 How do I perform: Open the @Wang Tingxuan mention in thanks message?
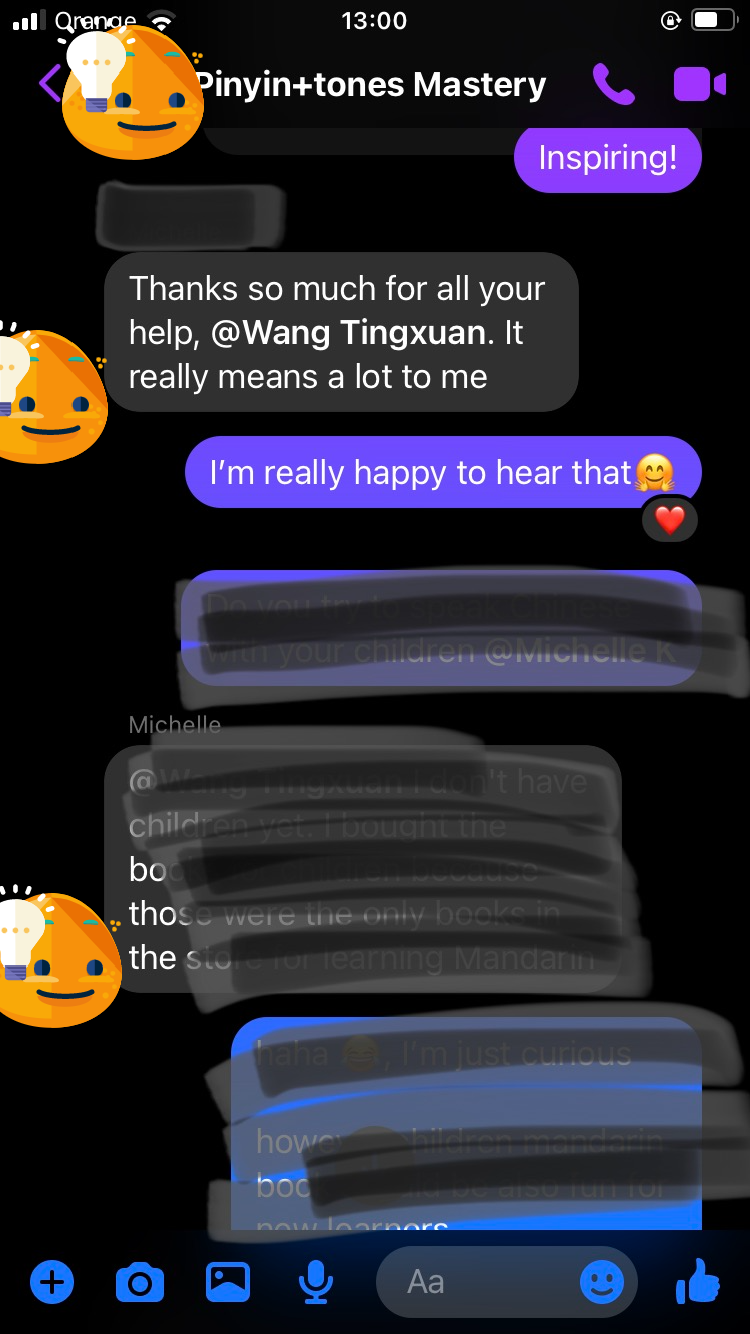pyautogui.click(x=350, y=333)
